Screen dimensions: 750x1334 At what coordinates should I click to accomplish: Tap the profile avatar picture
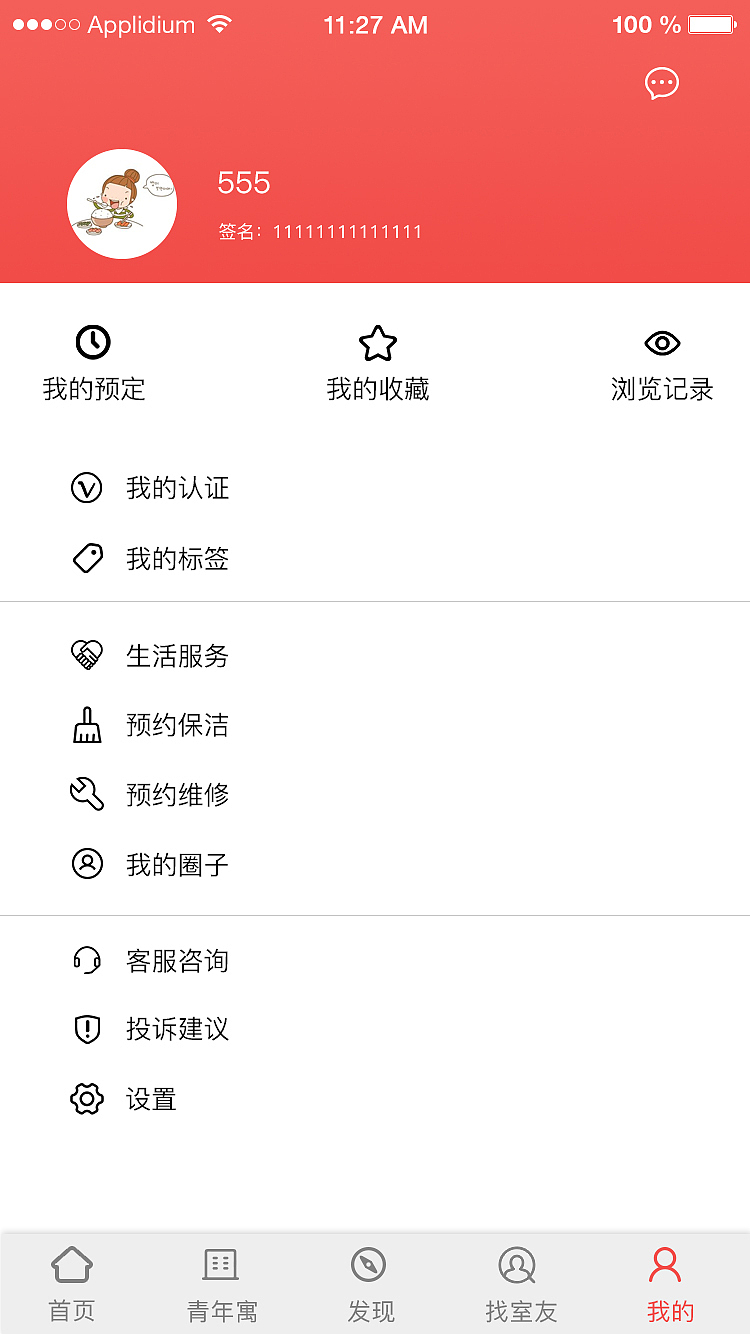122,204
